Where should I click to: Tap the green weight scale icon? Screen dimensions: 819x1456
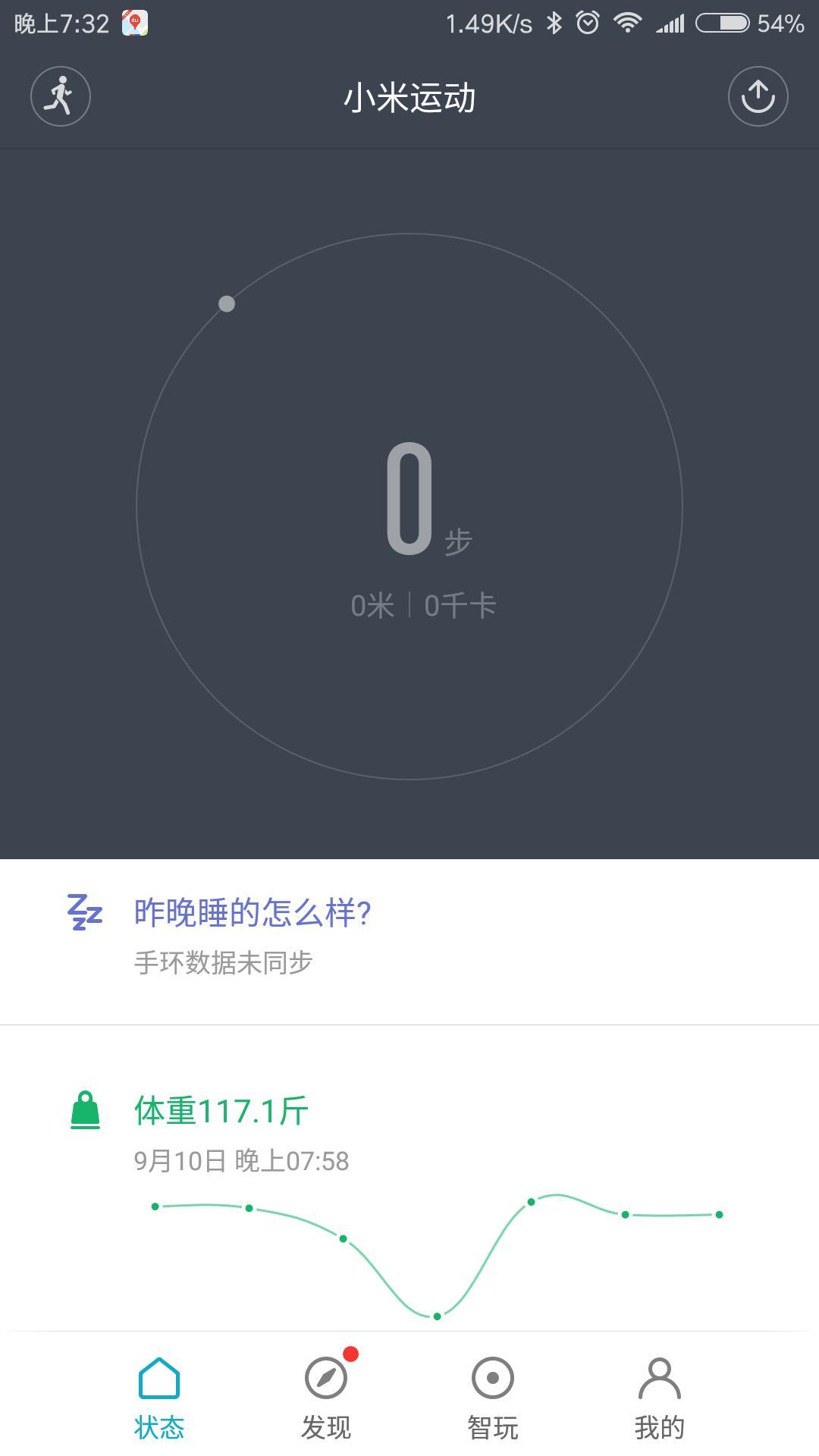(x=85, y=1109)
